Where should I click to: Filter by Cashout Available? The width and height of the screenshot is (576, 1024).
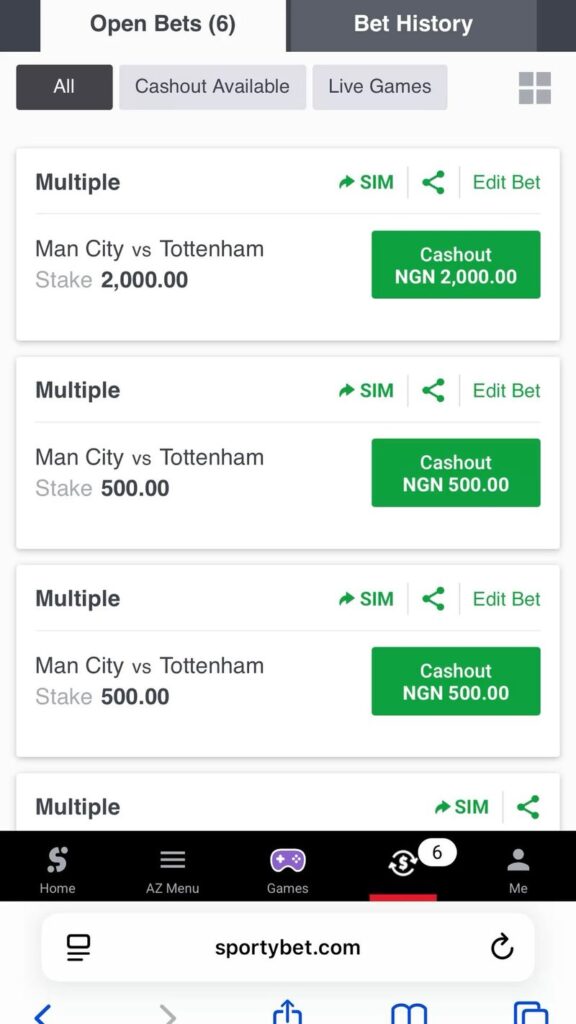tap(212, 86)
